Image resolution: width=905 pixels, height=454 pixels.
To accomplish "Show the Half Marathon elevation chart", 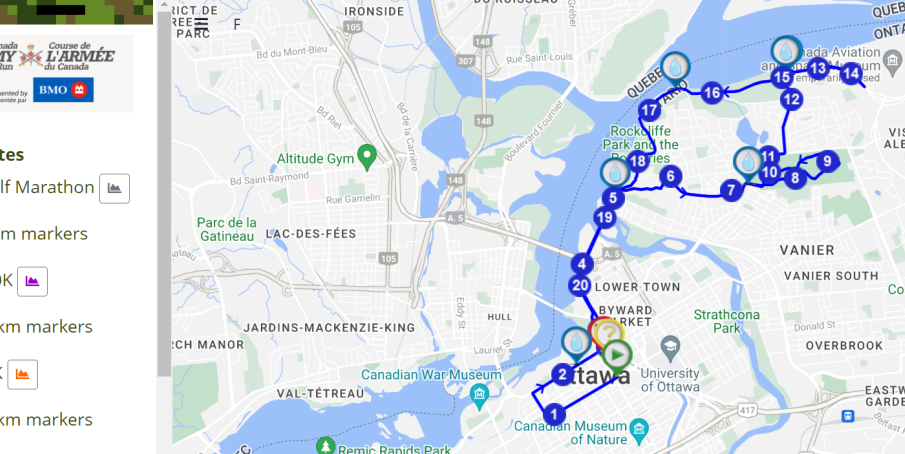I will tap(114, 188).
